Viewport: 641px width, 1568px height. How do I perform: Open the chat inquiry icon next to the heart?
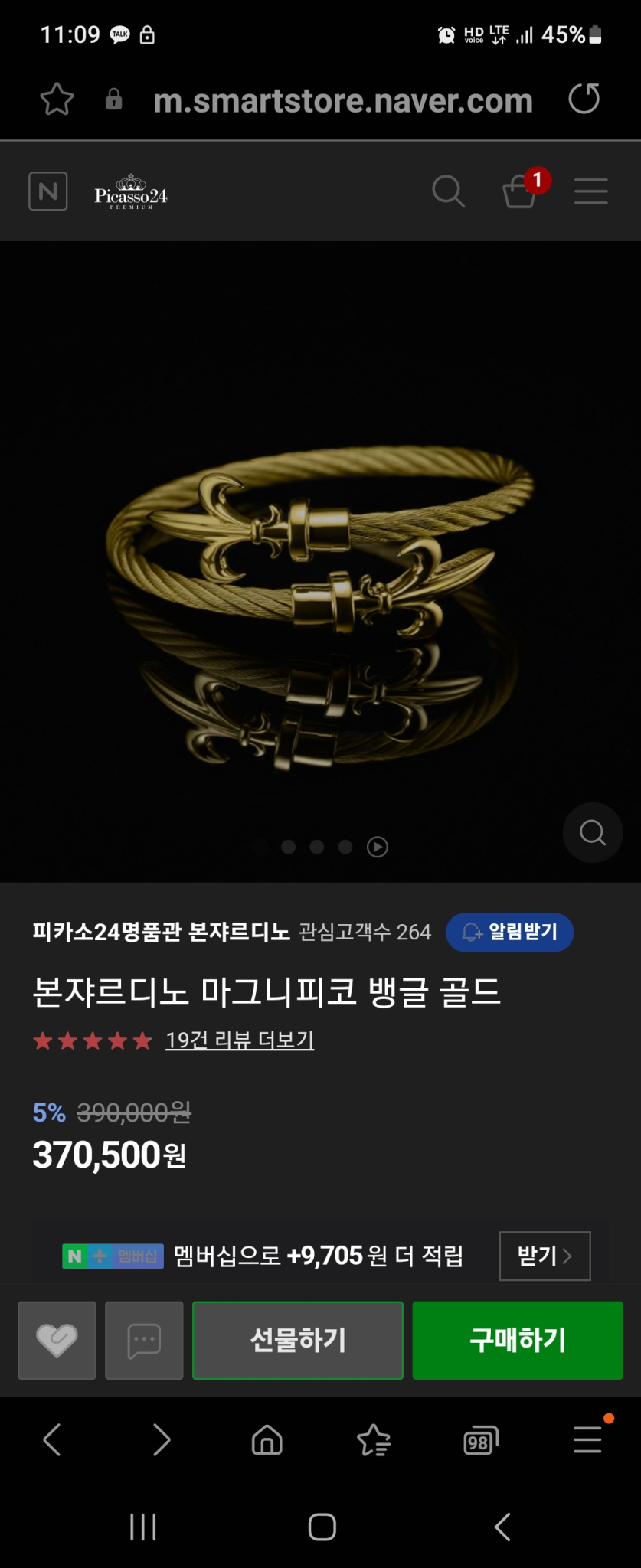pos(144,1341)
